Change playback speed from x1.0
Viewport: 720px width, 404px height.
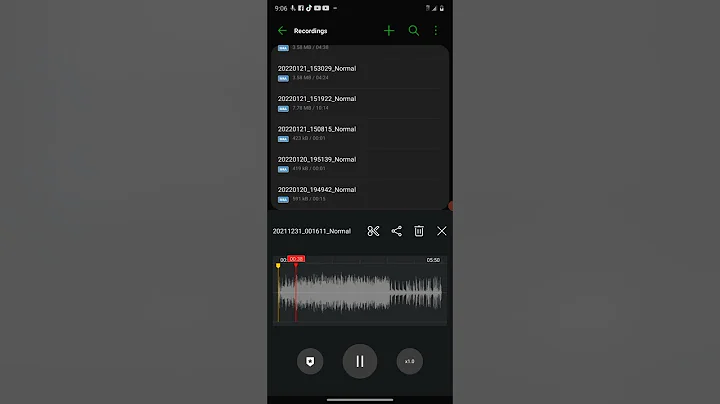click(x=409, y=361)
